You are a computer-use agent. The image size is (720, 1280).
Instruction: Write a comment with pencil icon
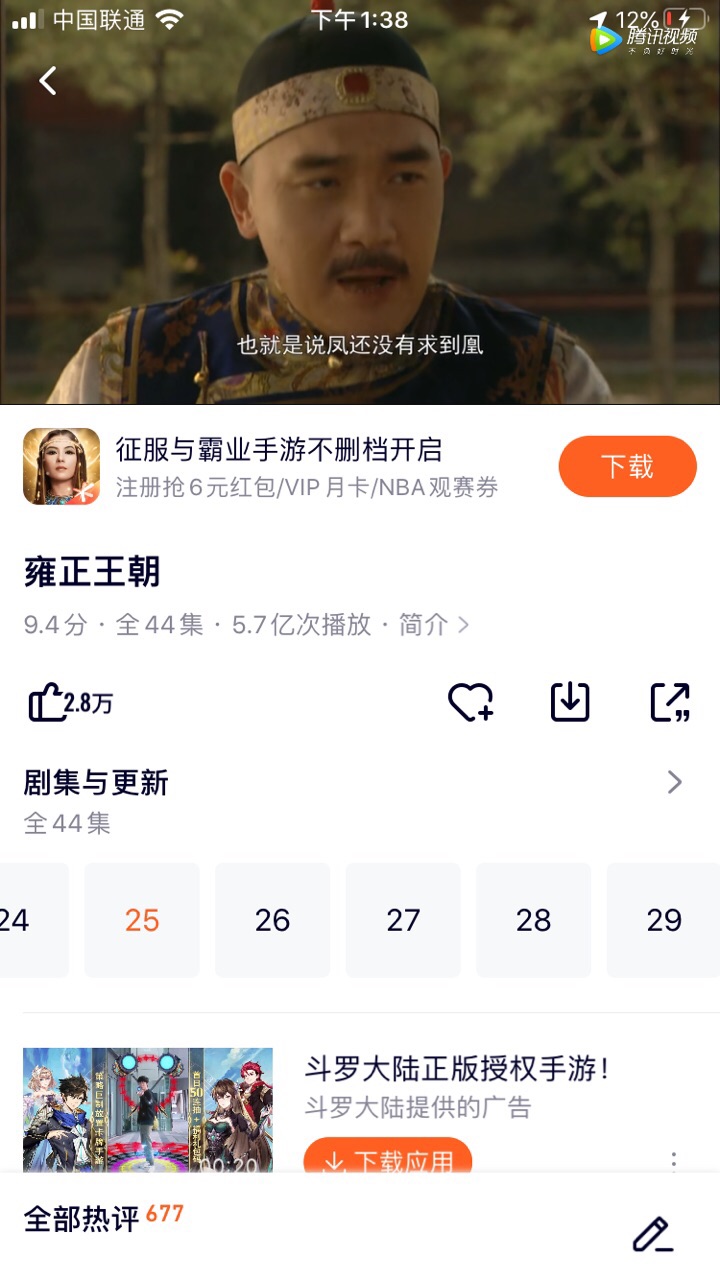tap(652, 1234)
